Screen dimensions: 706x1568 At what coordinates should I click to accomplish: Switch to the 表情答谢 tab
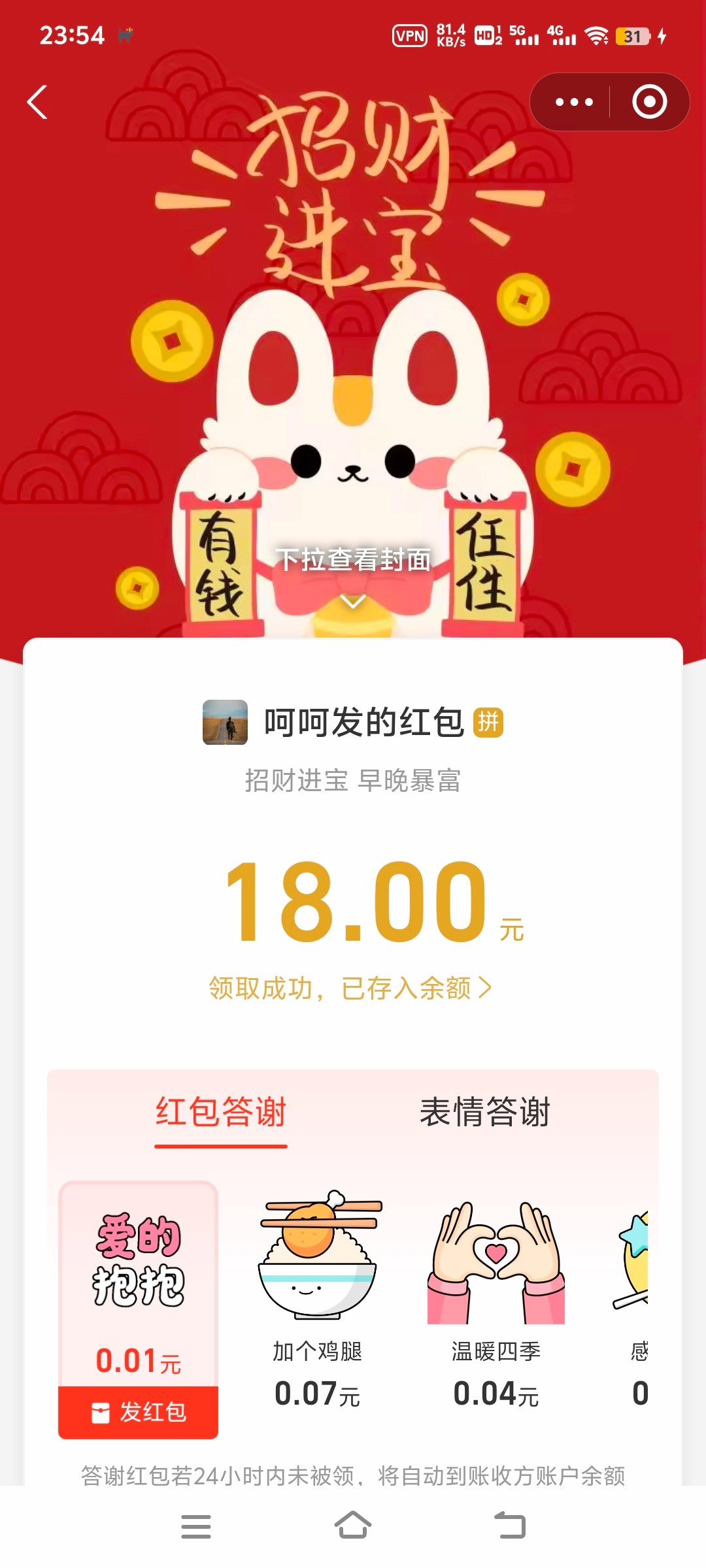[x=484, y=1112]
